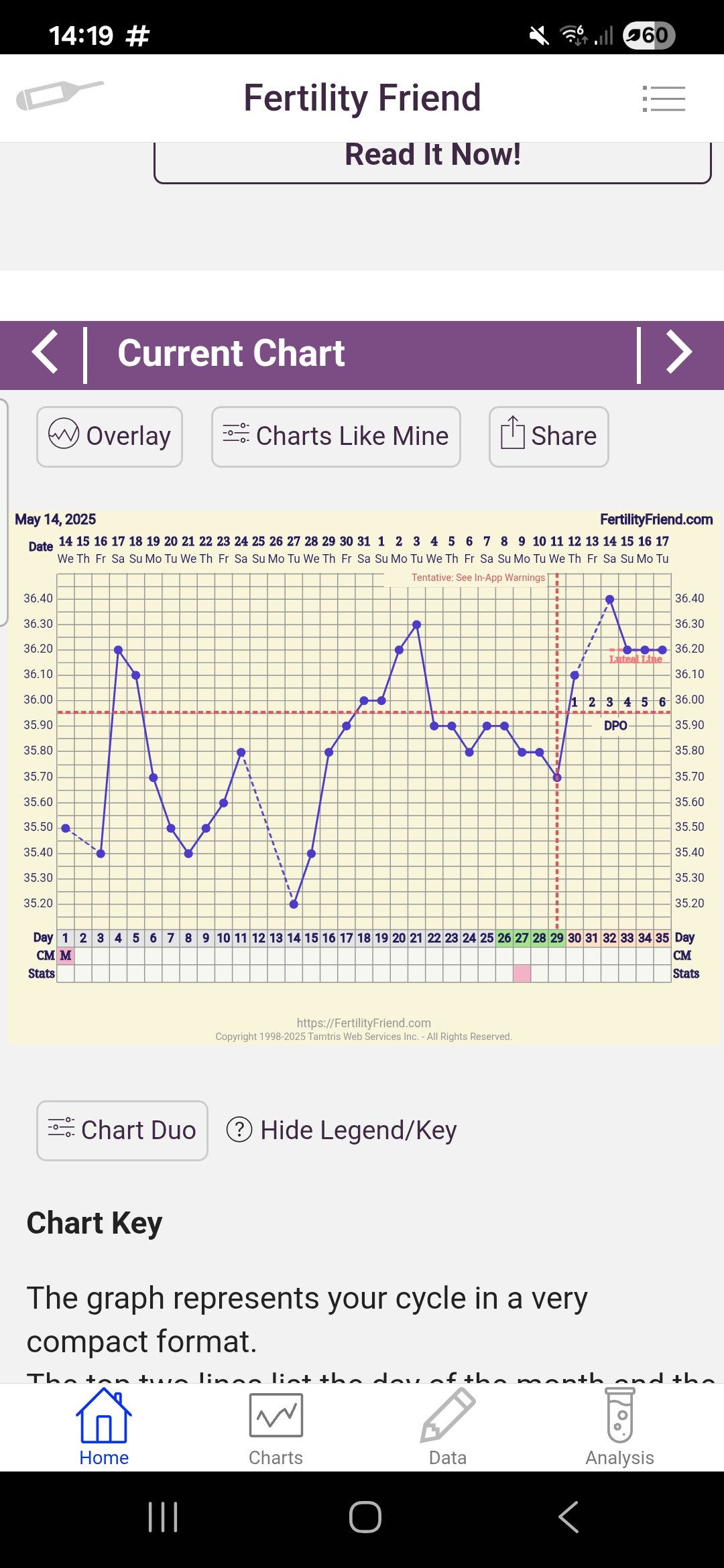Open recent apps from navigation bar
Image resolution: width=724 pixels, height=1568 pixels.
coord(163,1517)
